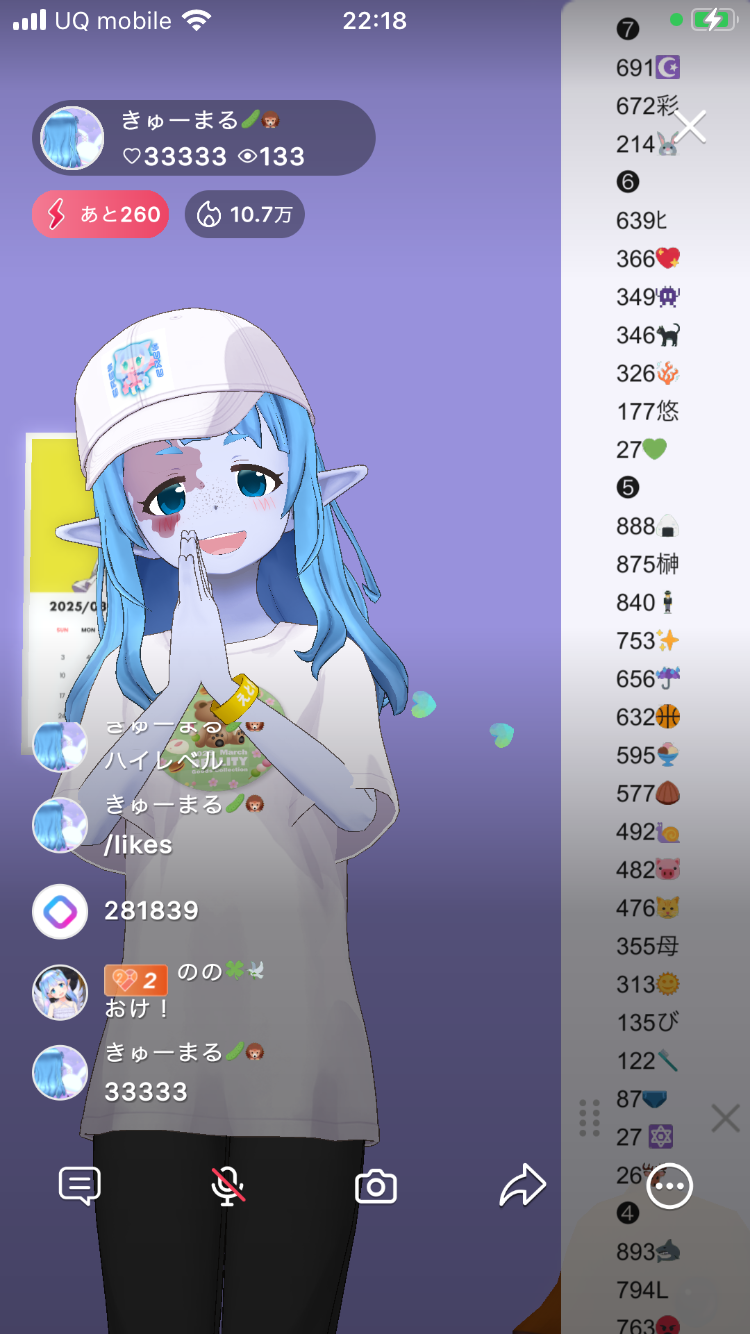Viewport: 750px width, 1334px height.
Task: Open the more options menu
Action: point(669,1186)
